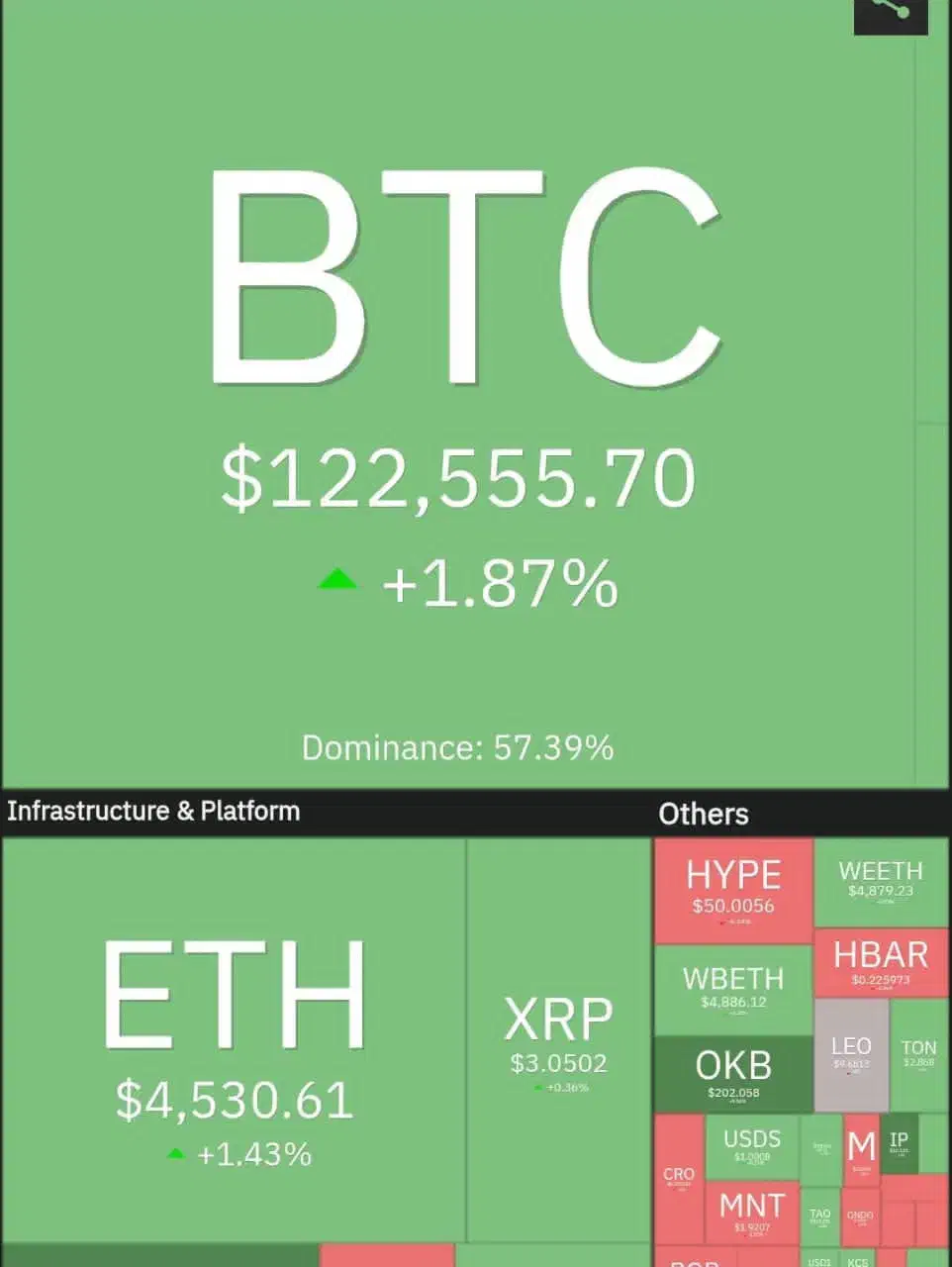Image resolution: width=952 pixels, height=1267 pixels.
Task: Open the HYPE tile
Action: [733, 891]
